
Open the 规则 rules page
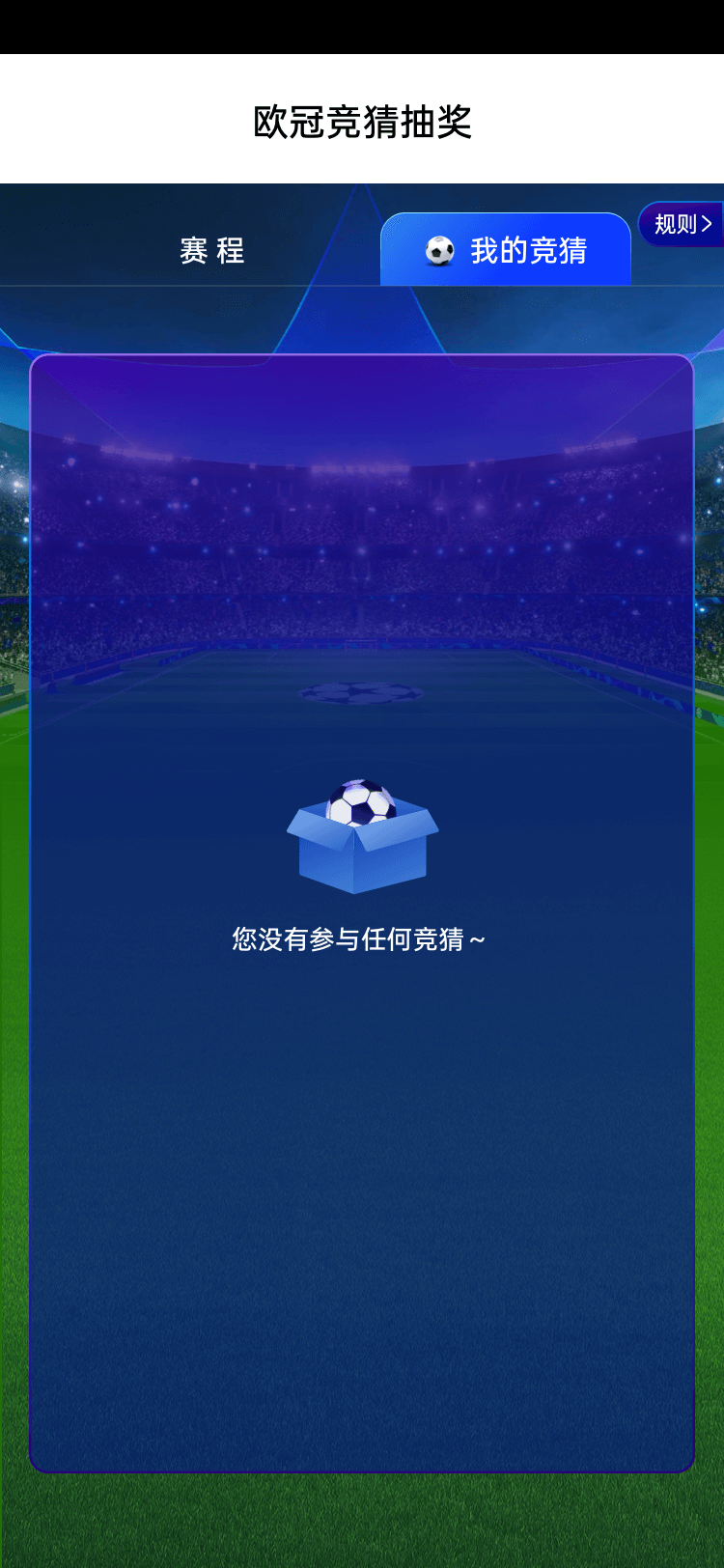point(682,224)
